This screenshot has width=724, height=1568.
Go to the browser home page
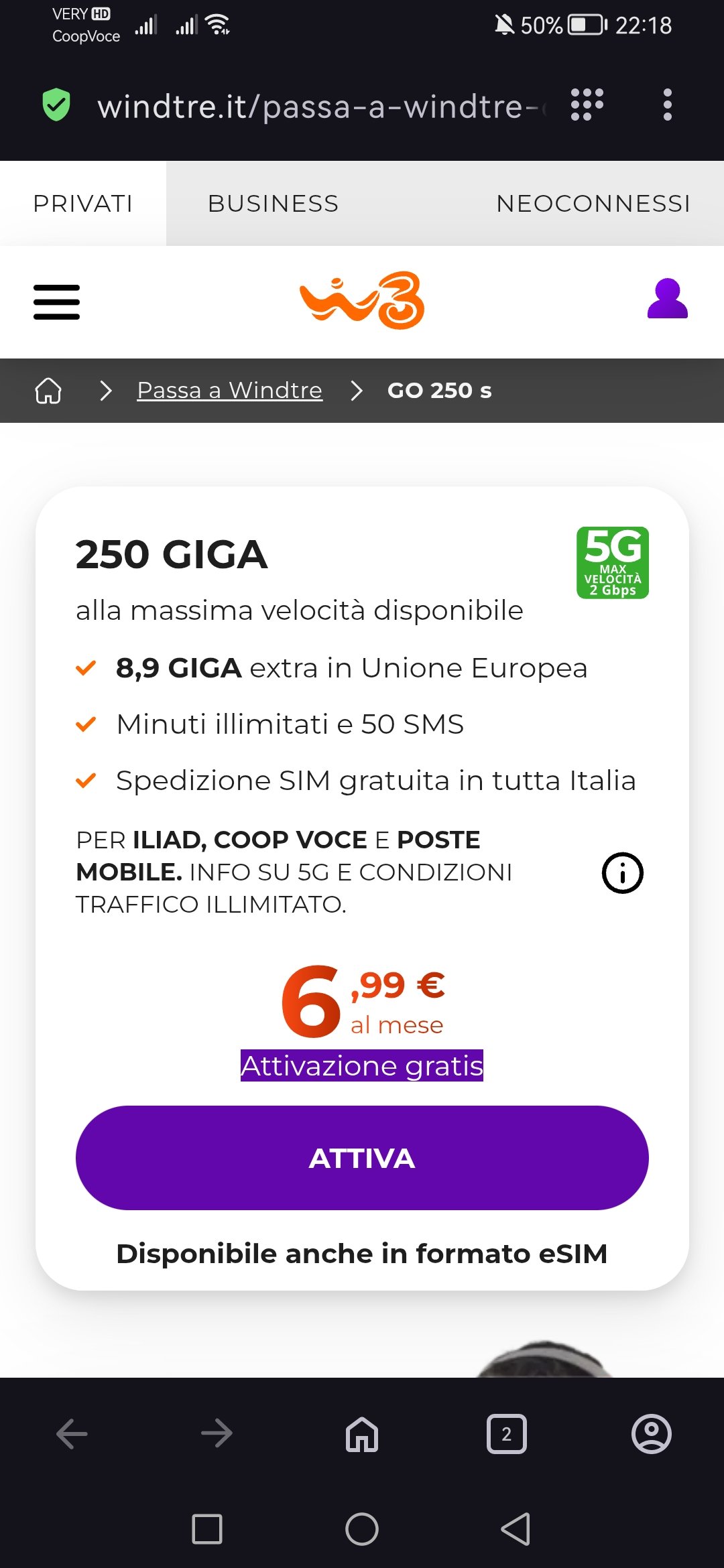[x=362, y=1434]
